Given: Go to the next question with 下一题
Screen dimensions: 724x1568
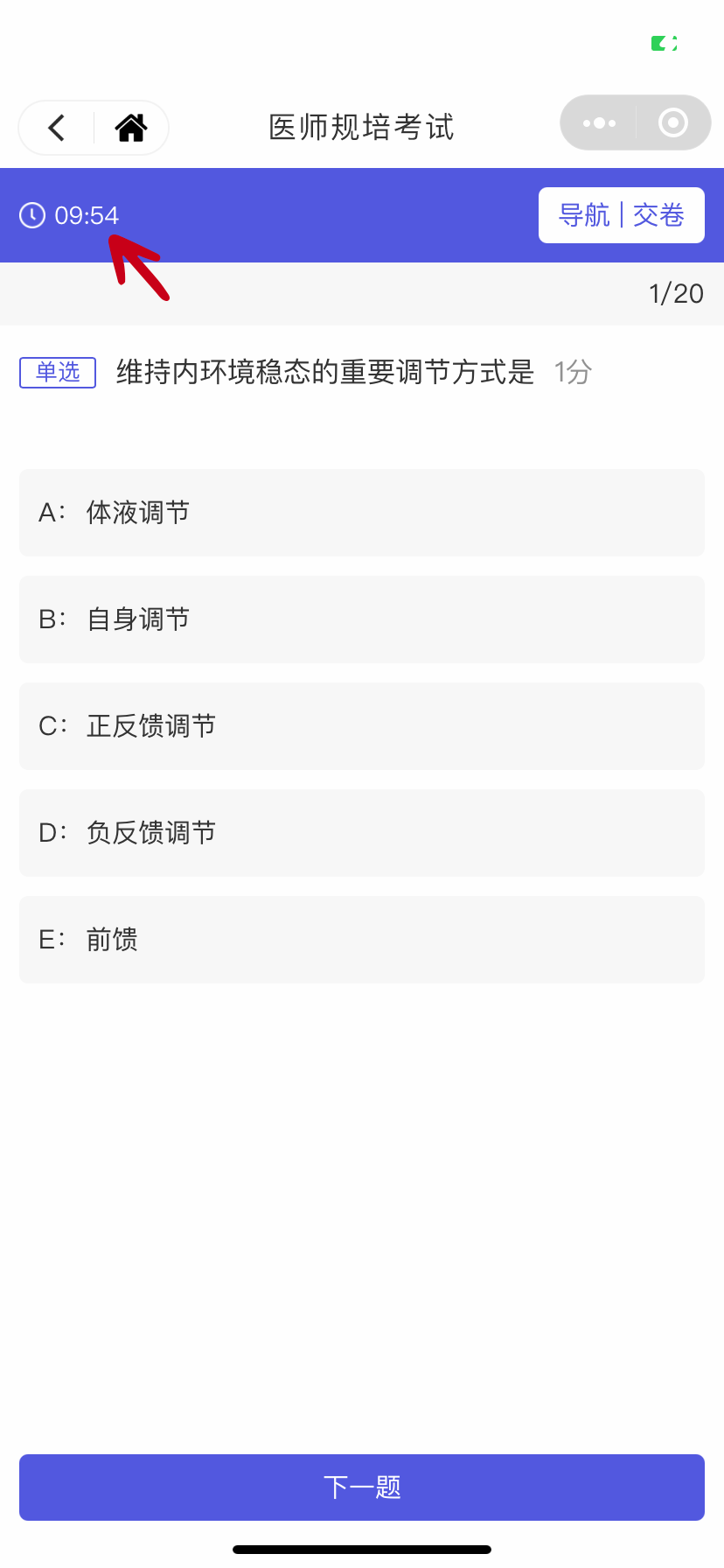Looking at the screenshot, I should (x=362, y=1487).
